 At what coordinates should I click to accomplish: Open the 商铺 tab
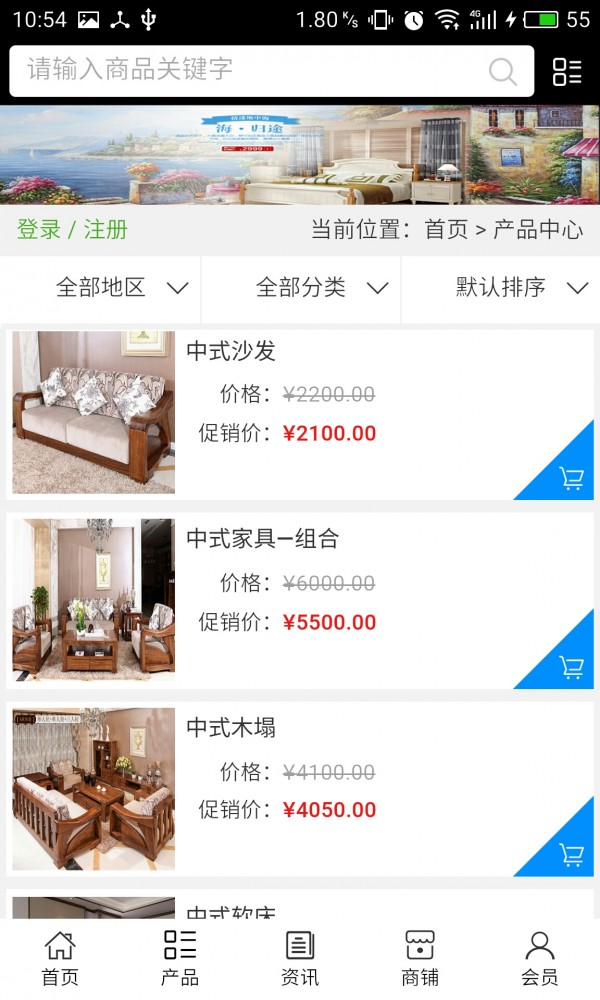420,958
